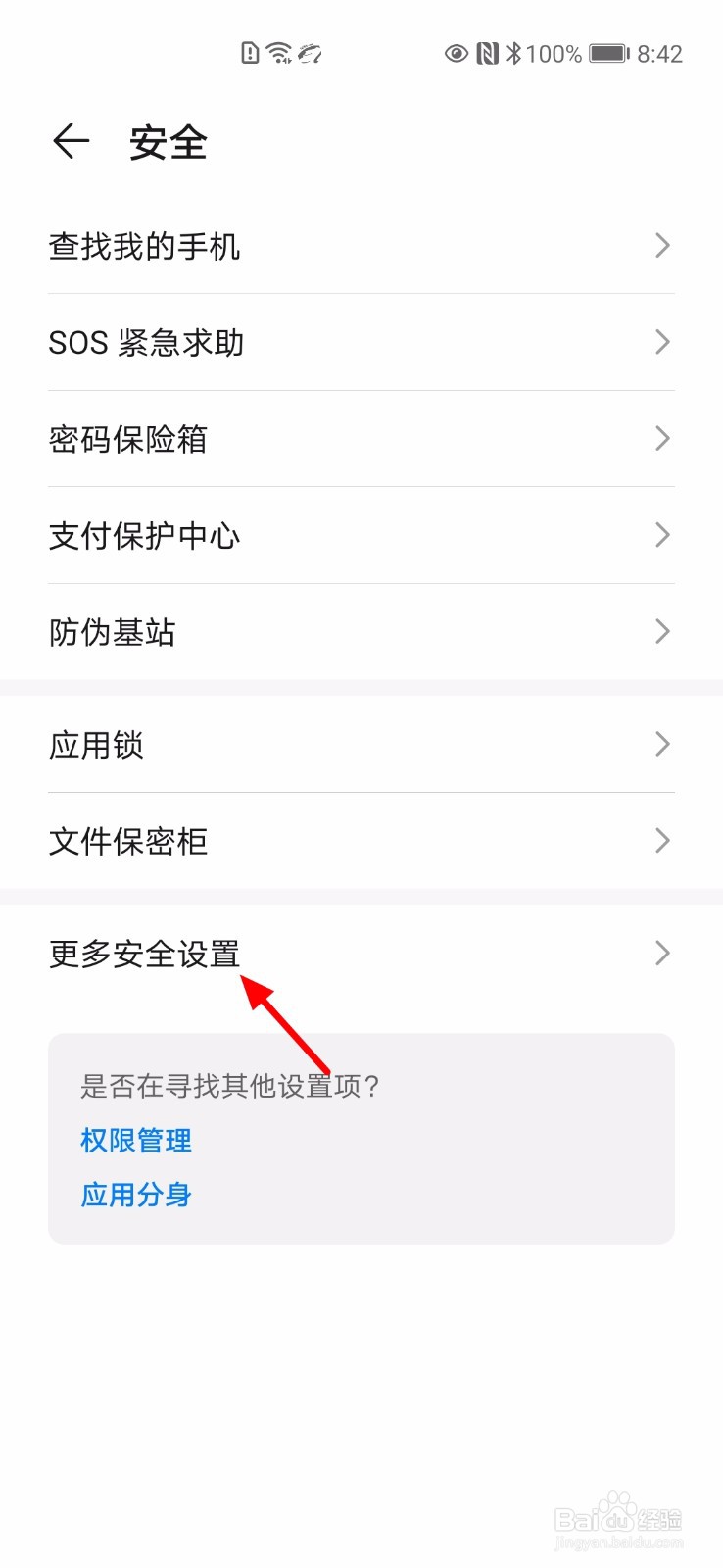Tap the NFC icon in status bar

487,53
